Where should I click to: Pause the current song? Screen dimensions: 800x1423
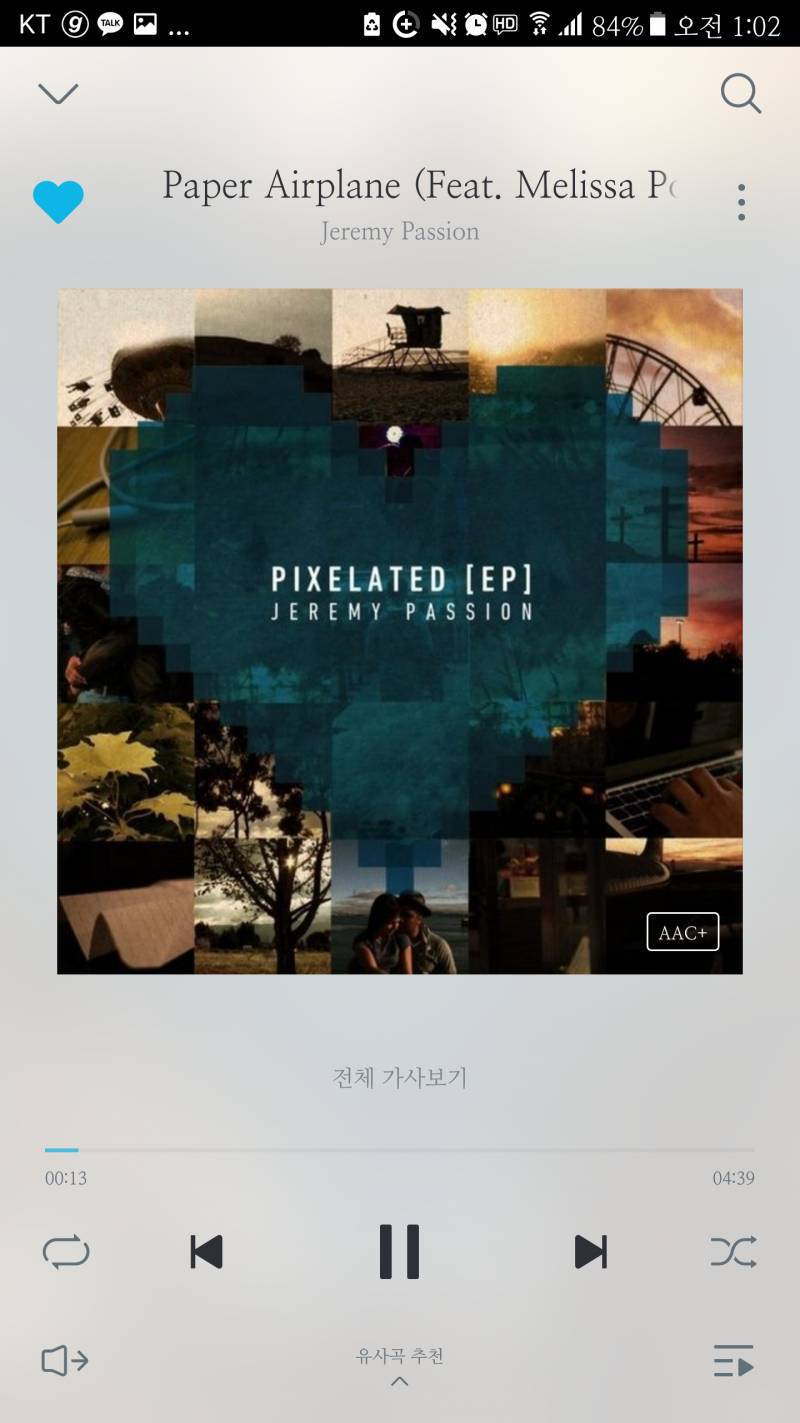point(399,1251)
